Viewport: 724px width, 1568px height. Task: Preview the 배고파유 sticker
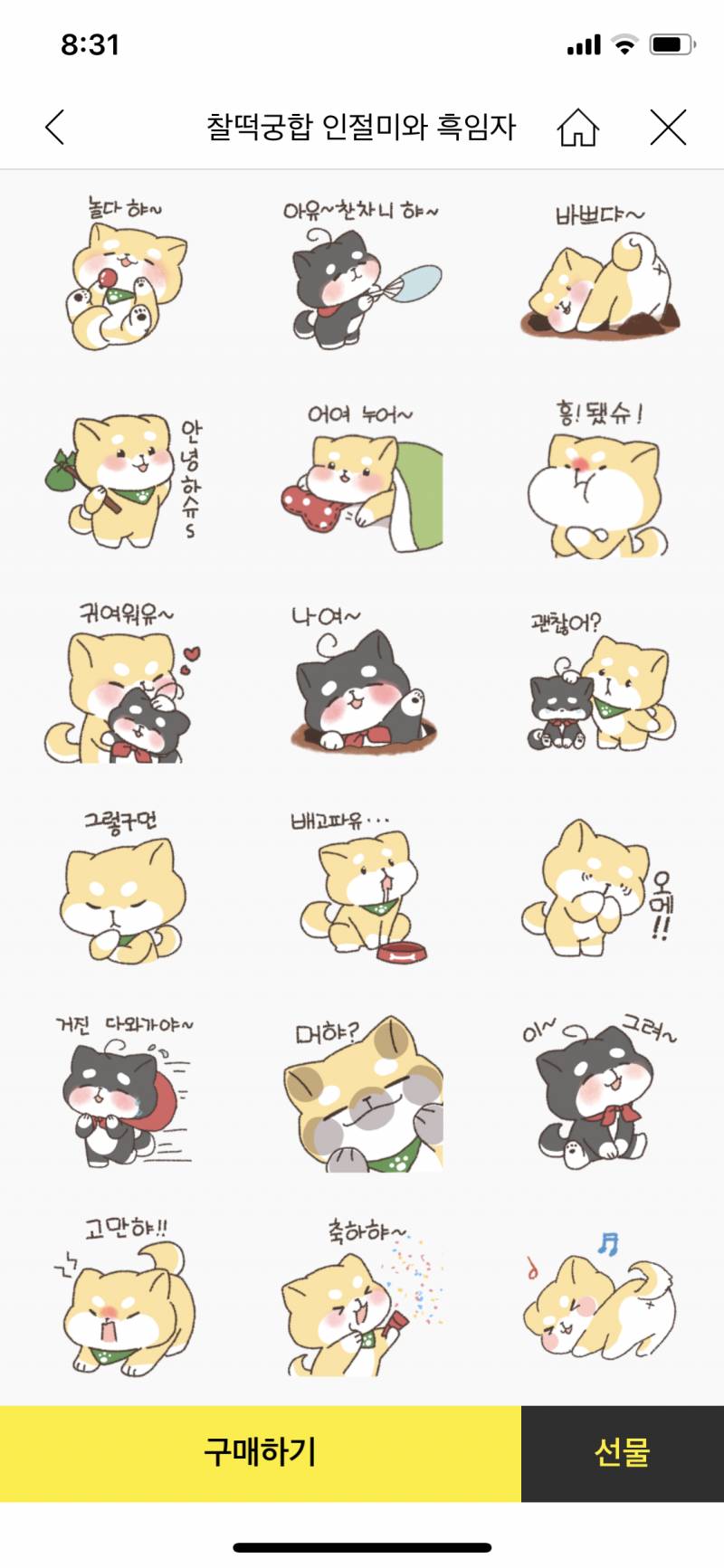coord(362,891)
